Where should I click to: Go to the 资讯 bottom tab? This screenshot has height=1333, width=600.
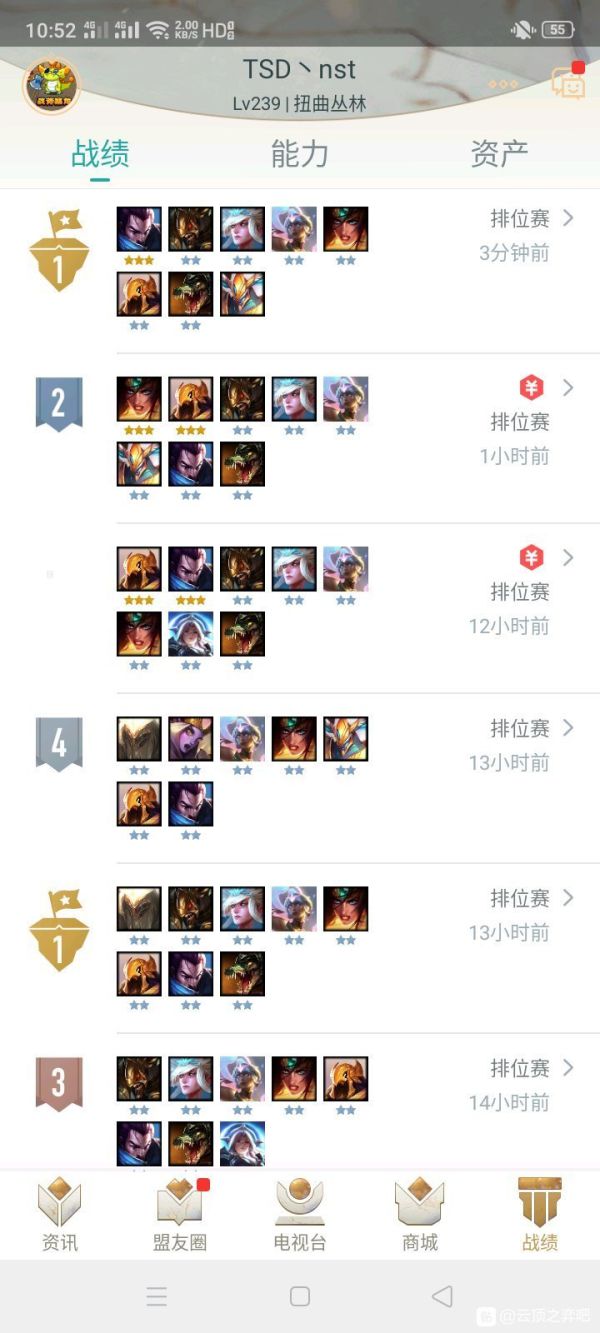59,1215
